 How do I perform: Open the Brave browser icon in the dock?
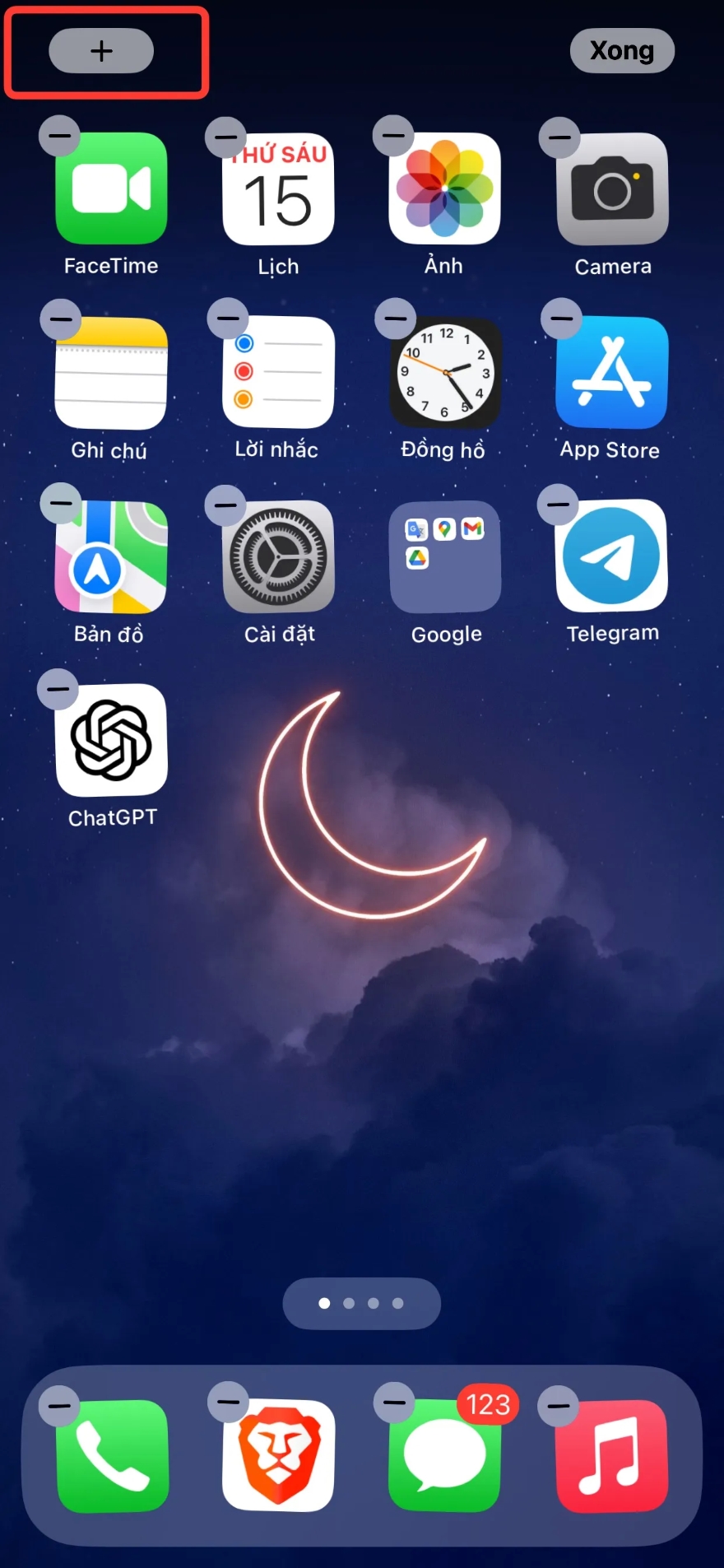pyautogui.click(x=277, y=1455)
